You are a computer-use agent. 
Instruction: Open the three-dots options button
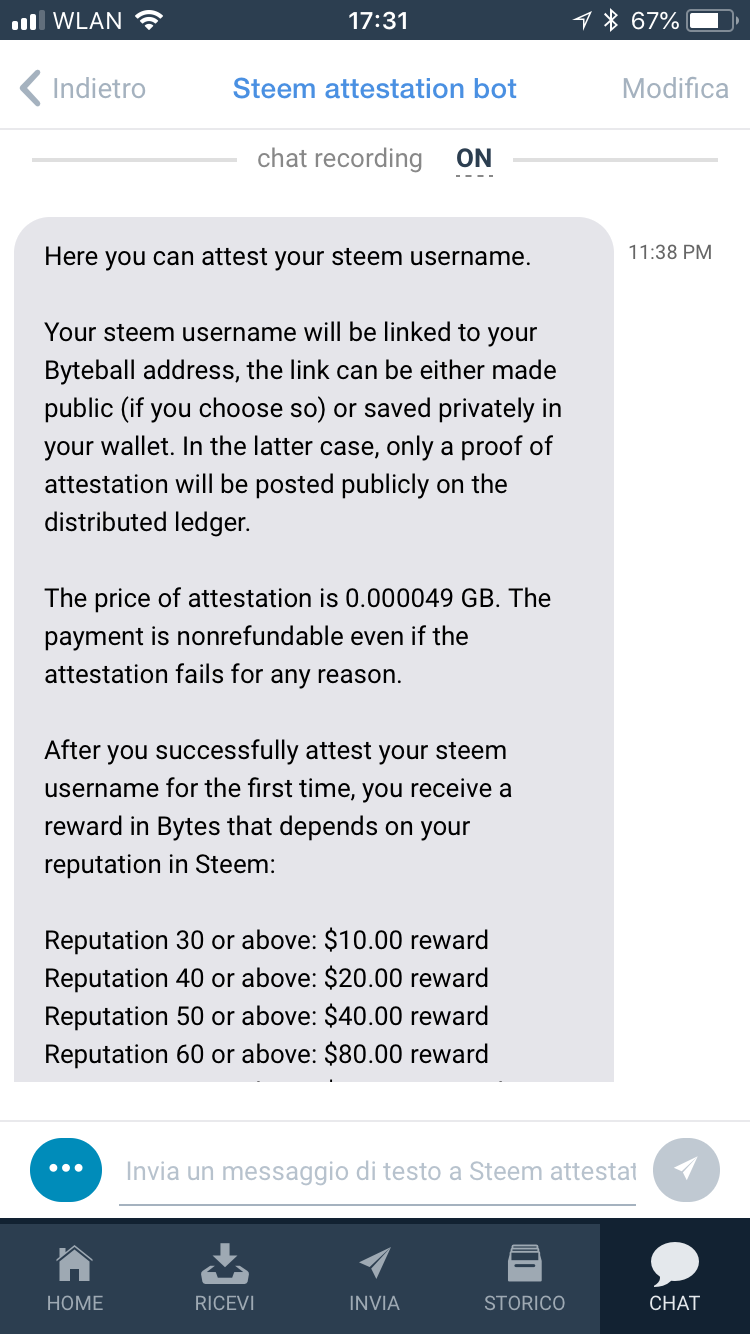point(66,1169)
